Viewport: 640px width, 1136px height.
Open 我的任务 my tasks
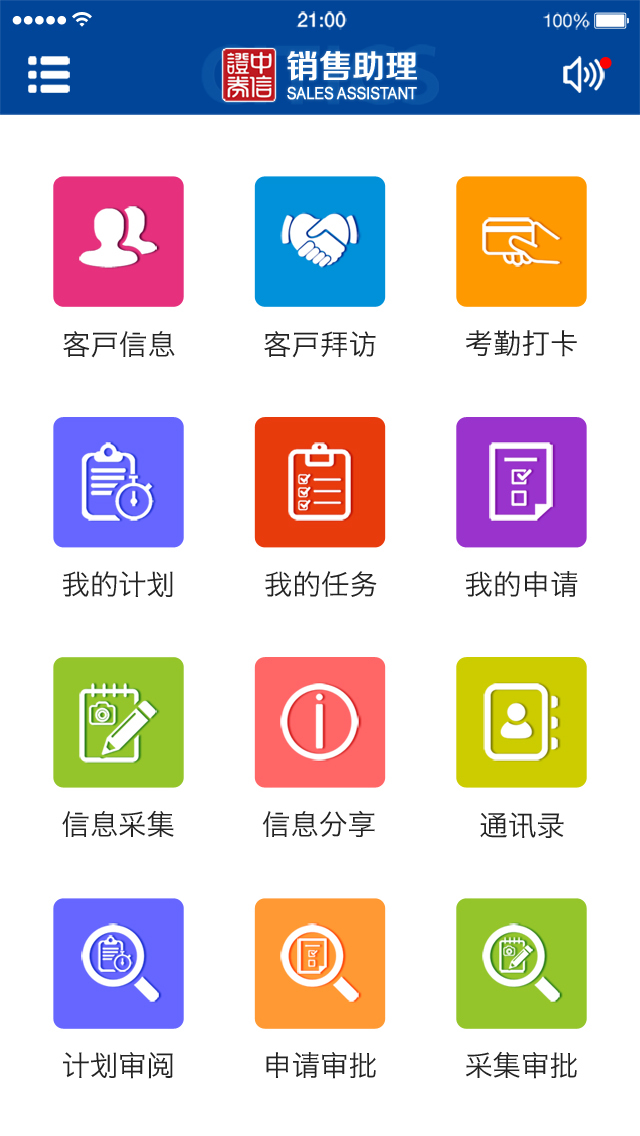pos(320,482)
